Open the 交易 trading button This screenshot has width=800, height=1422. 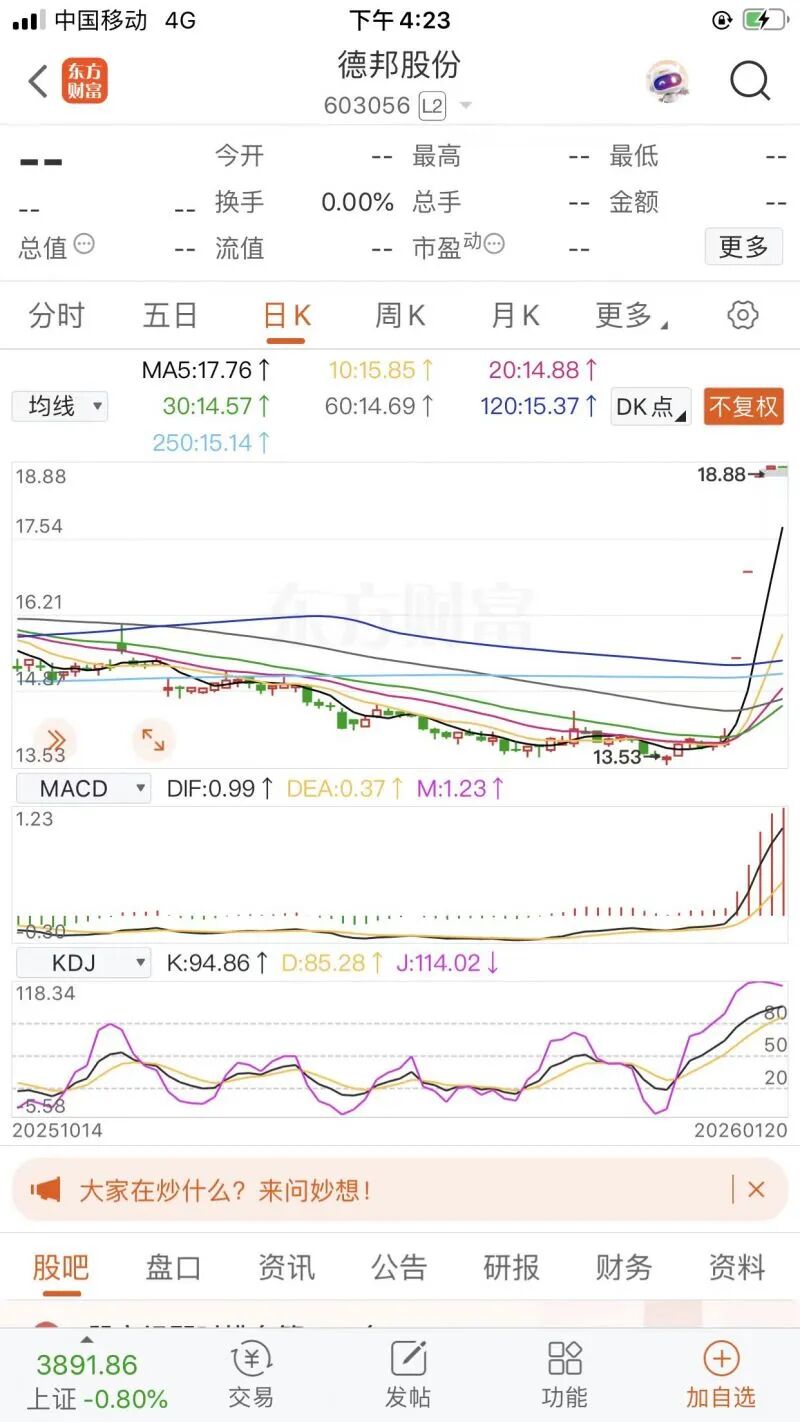(251, 1375)
